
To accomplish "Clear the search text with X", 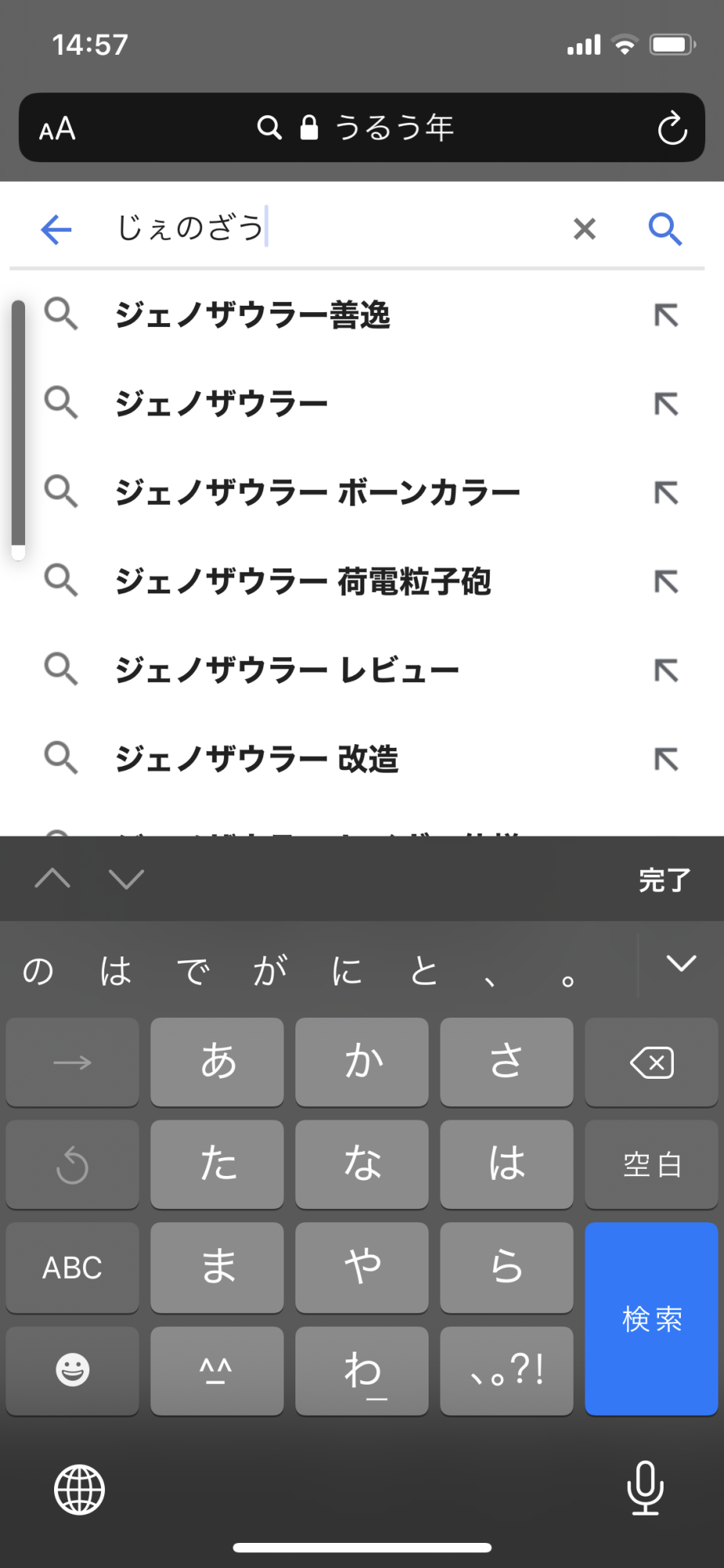I will point(585,229).
